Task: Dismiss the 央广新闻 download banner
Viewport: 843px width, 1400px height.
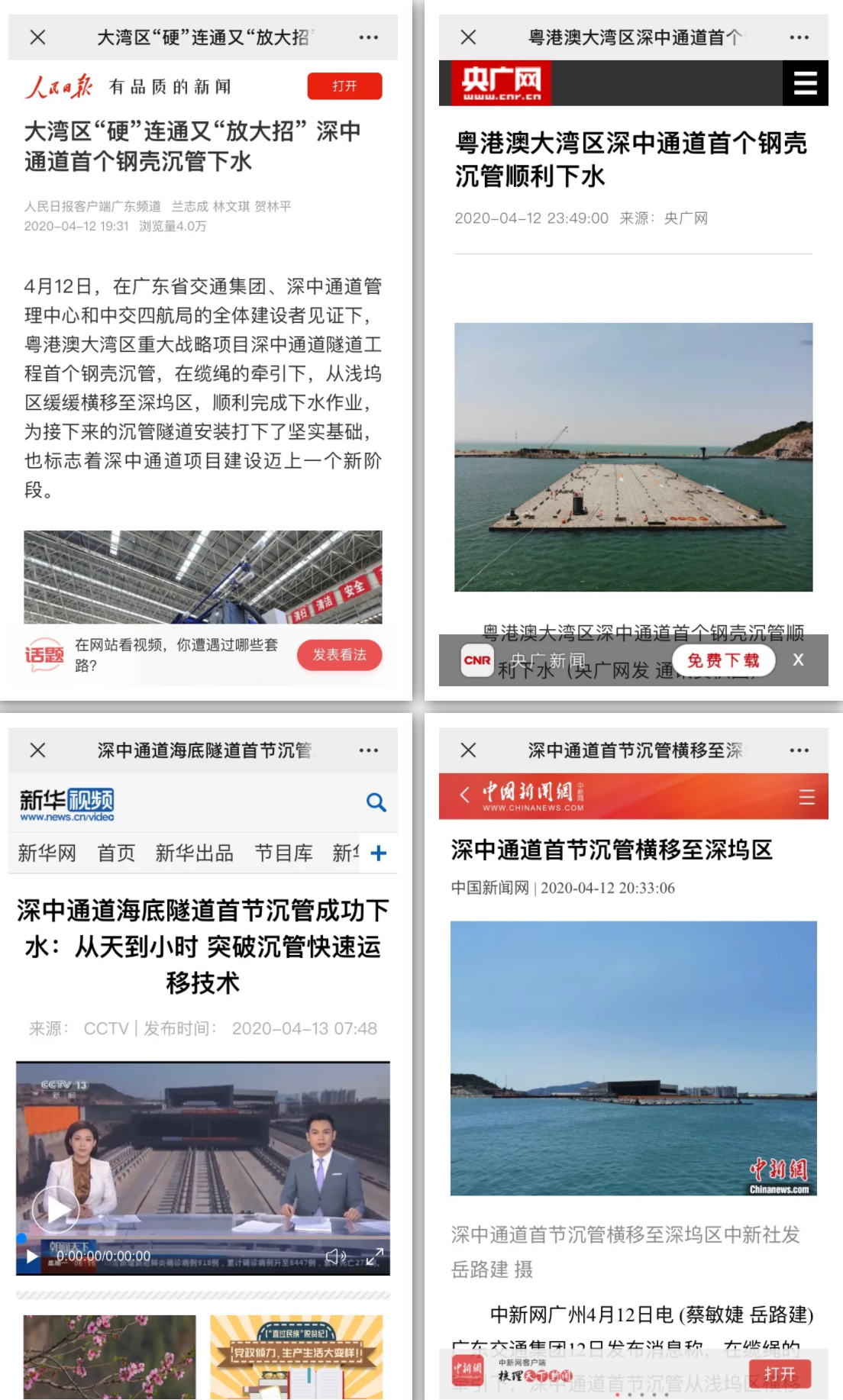Action: coord(798,660)
